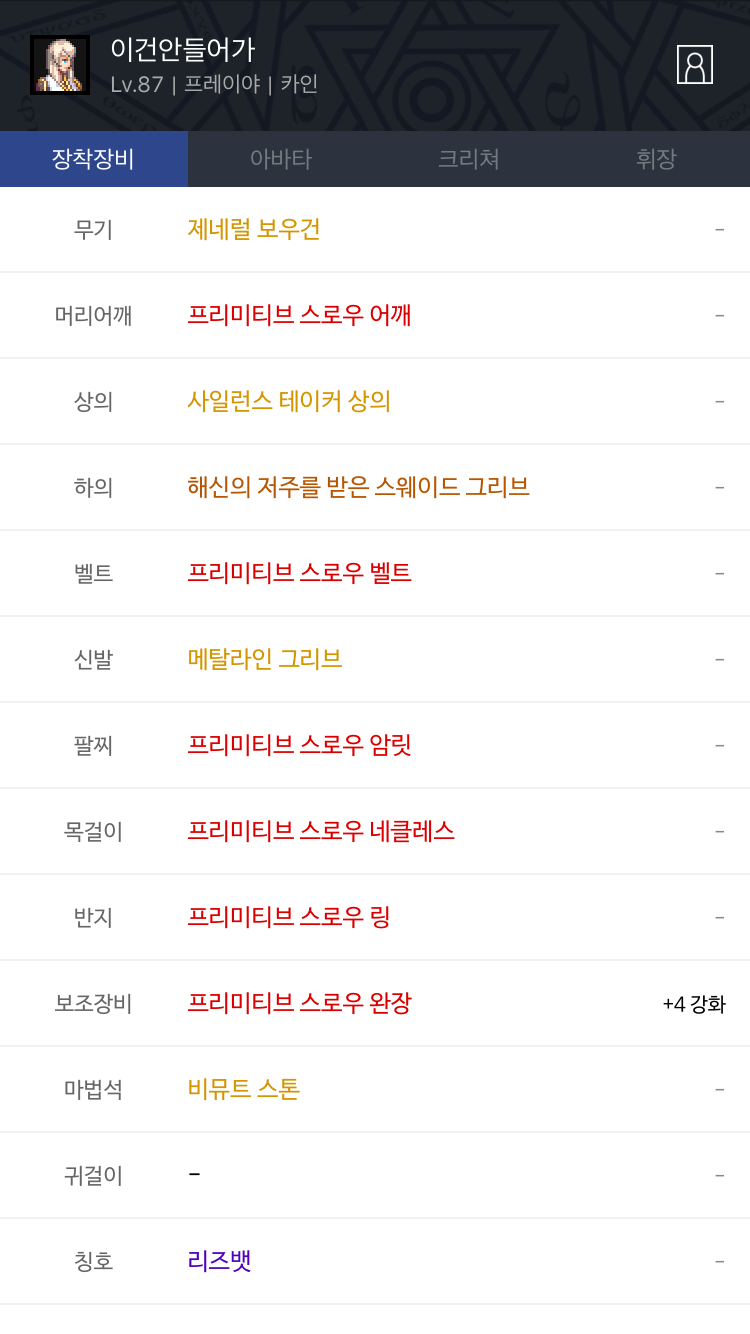Viewport: 750px width, 1334px height.
Task: Switch to the 휘장 tab
Action: 656,159
